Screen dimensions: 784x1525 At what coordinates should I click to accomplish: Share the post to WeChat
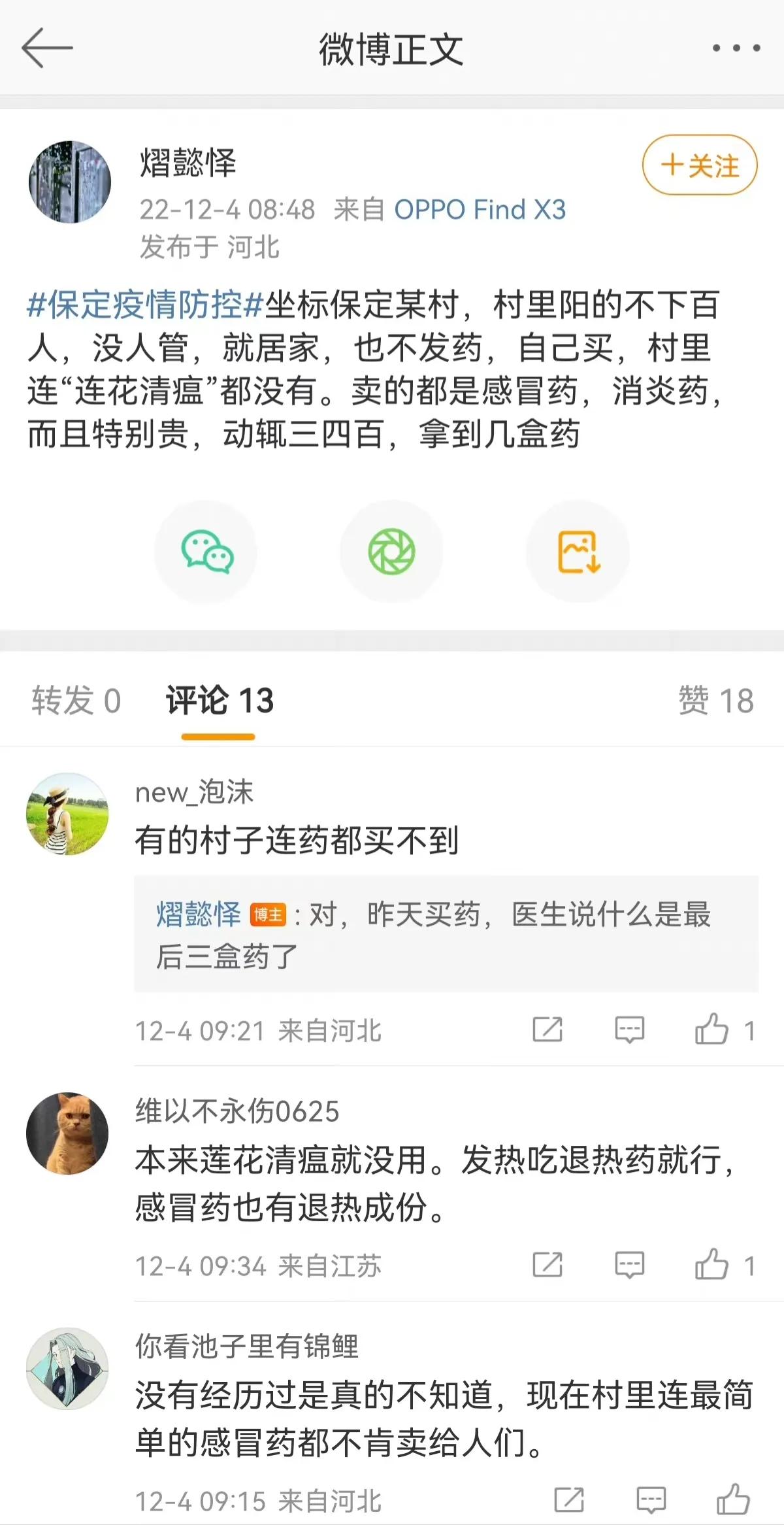[x=206, y=552]
